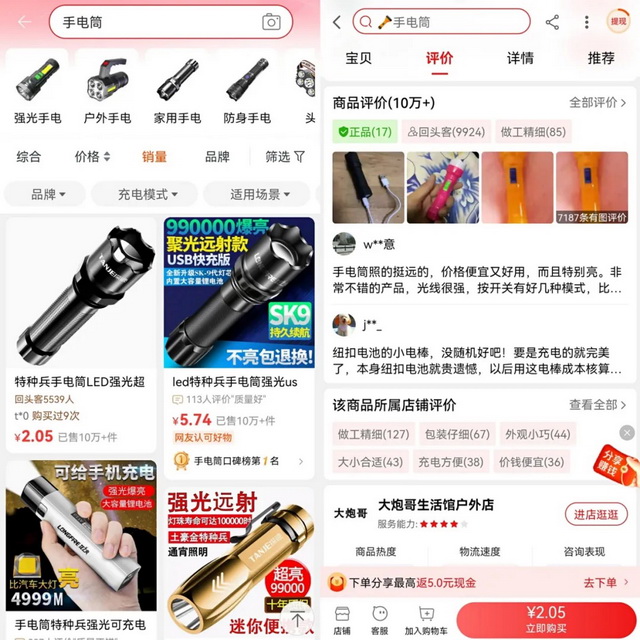
Task: Open the ¥2.05 特种兵手电筒 product card
Action: (x=81, y=340)
